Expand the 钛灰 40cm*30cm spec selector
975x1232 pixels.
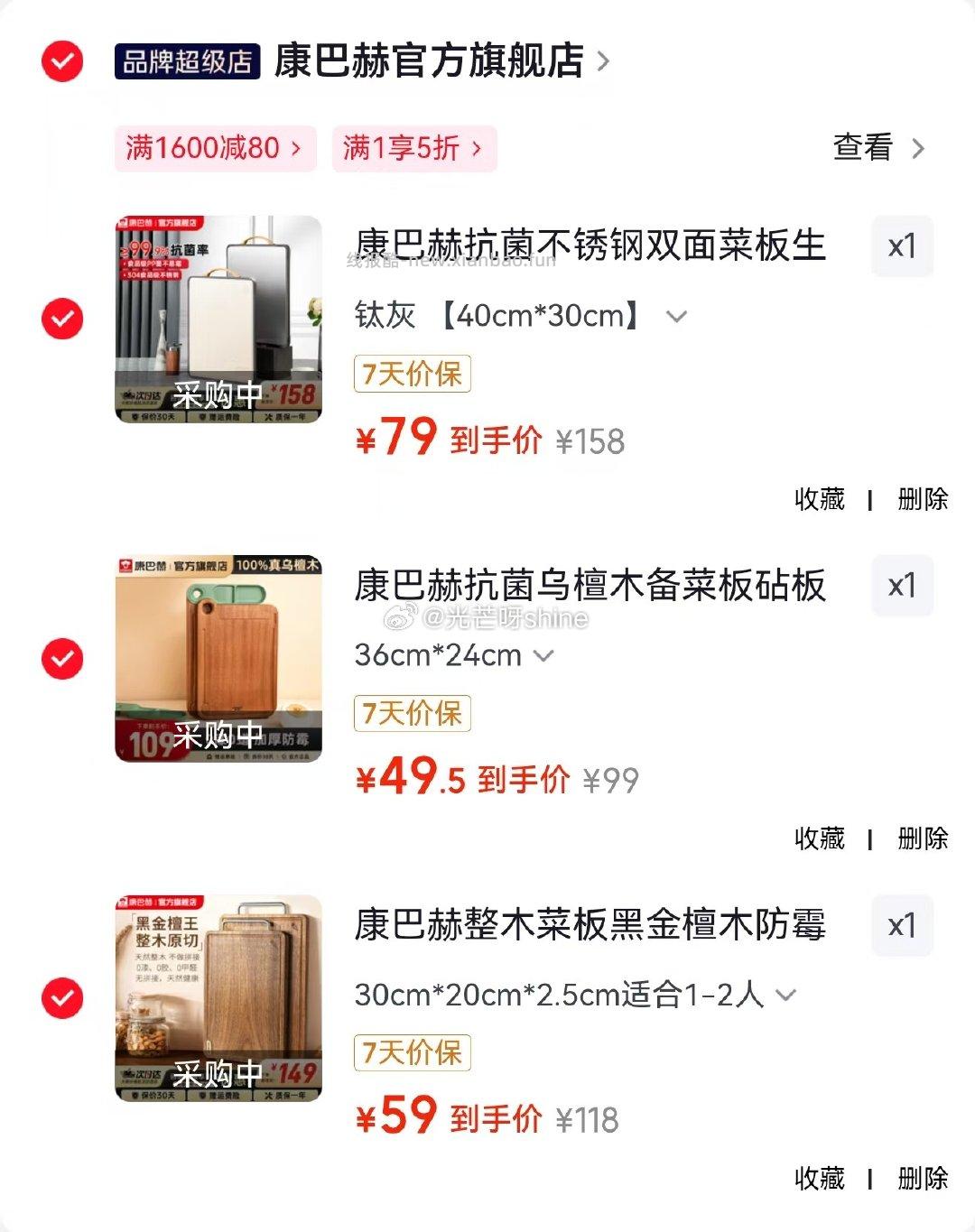(675, 317)
